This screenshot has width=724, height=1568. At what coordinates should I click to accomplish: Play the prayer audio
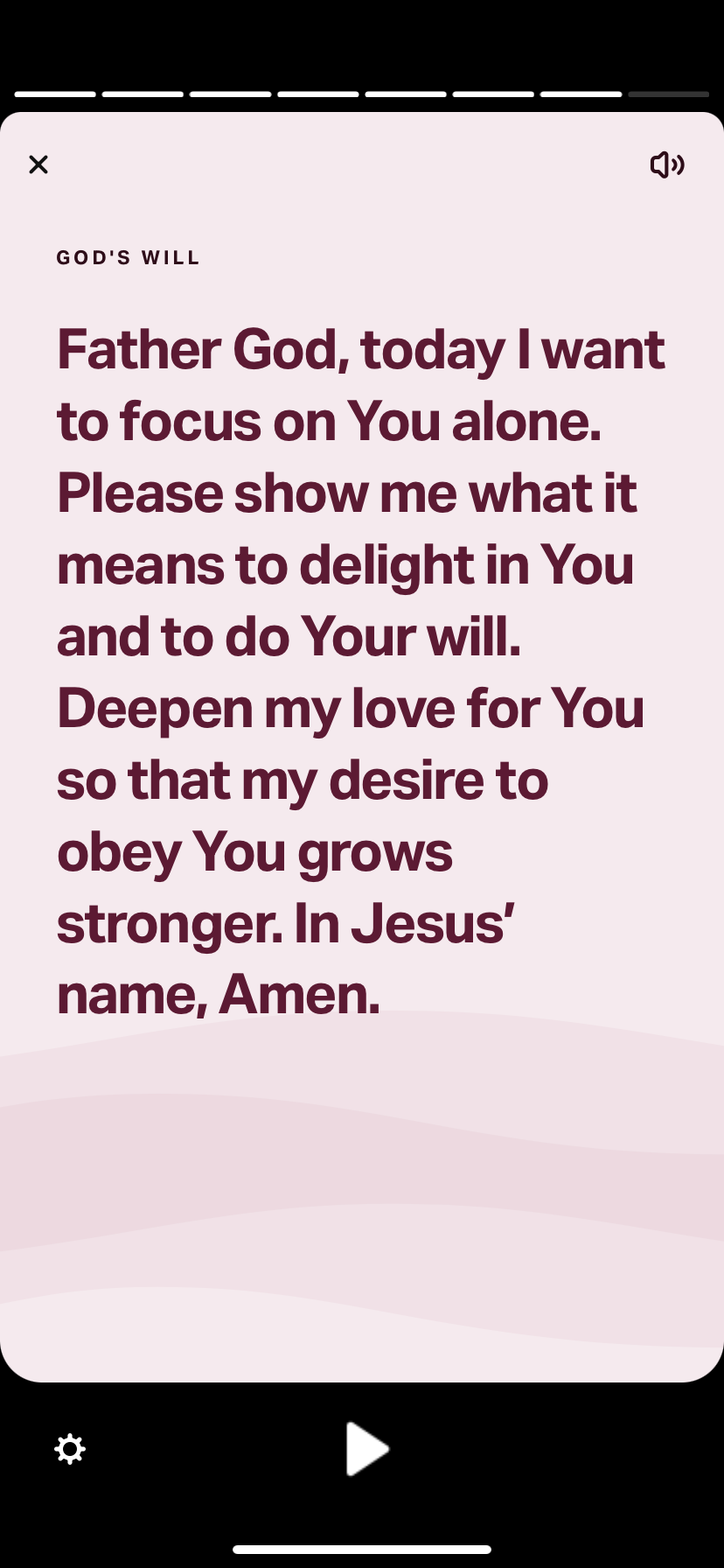(366, 1448)
